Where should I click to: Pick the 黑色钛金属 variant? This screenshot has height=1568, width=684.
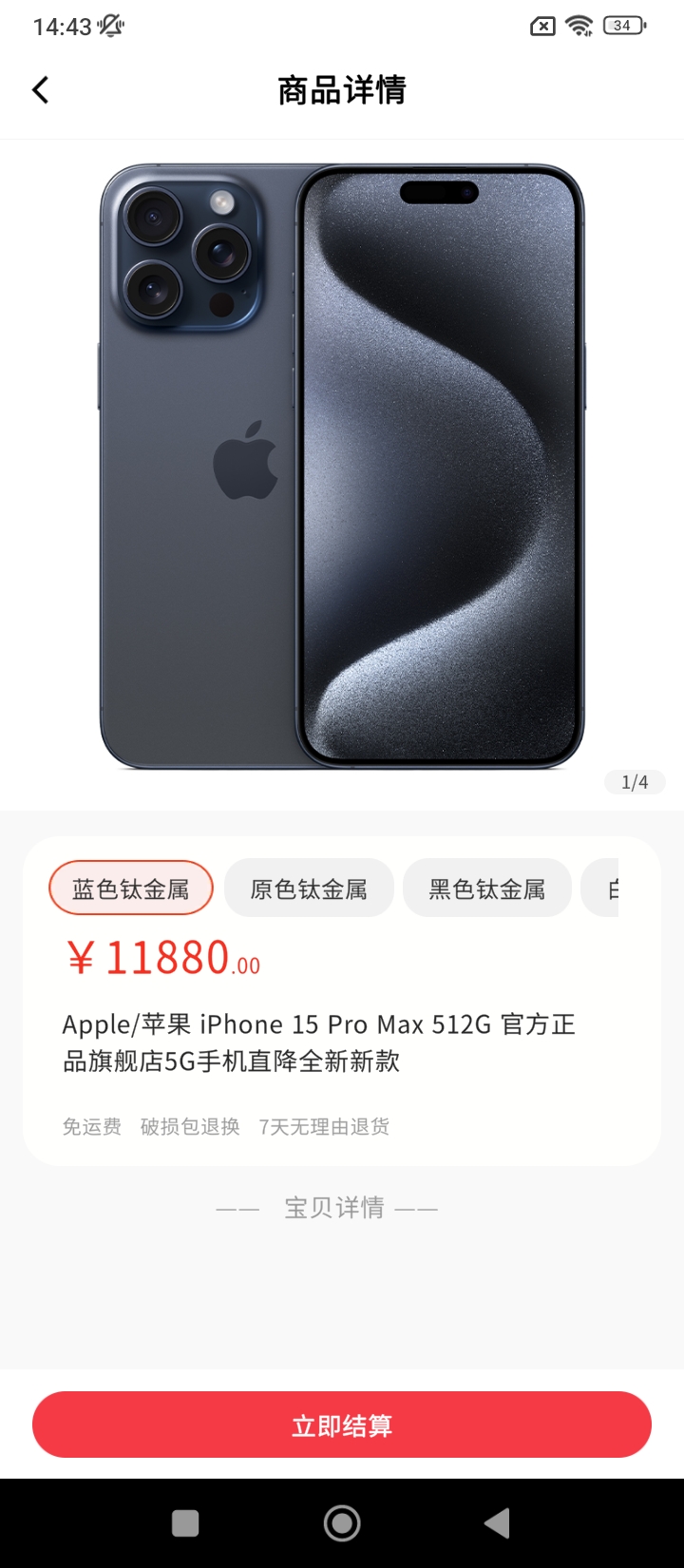[486, 889]
